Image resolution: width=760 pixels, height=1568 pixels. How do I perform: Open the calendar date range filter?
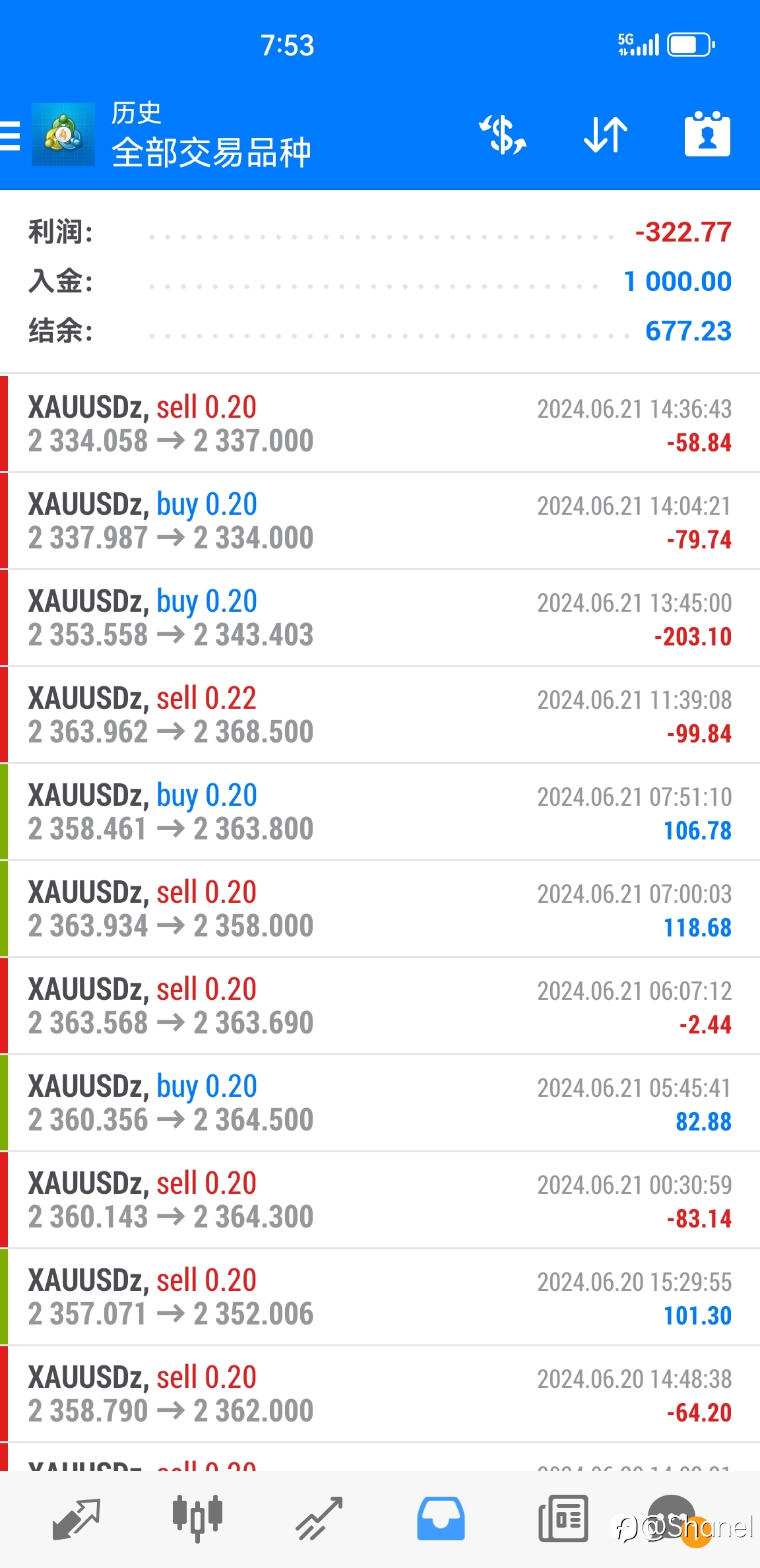[707, 134]
